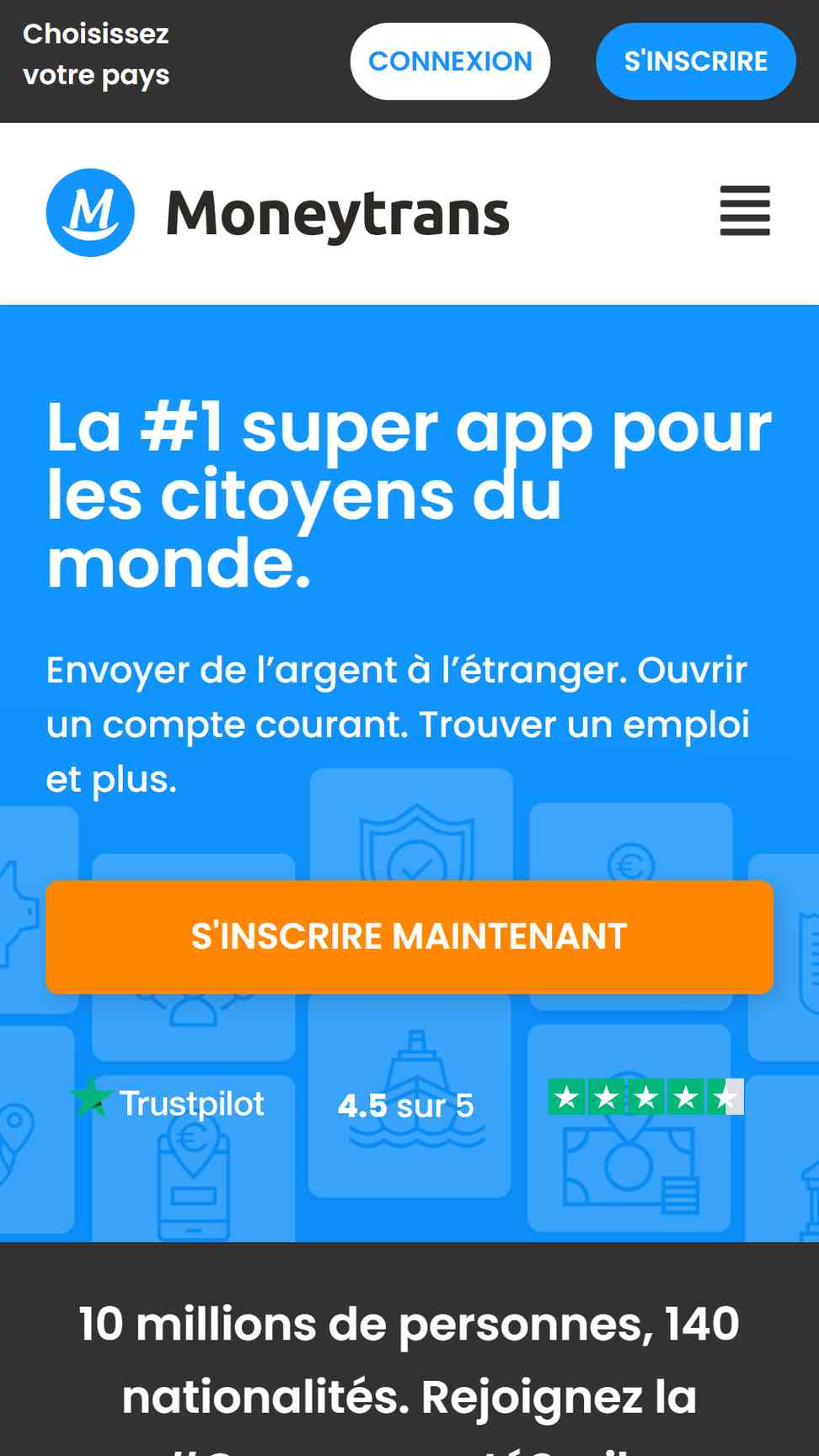Tap S'INSCRIRE in the top bar

pyautogui.click(x=695, y=62)
